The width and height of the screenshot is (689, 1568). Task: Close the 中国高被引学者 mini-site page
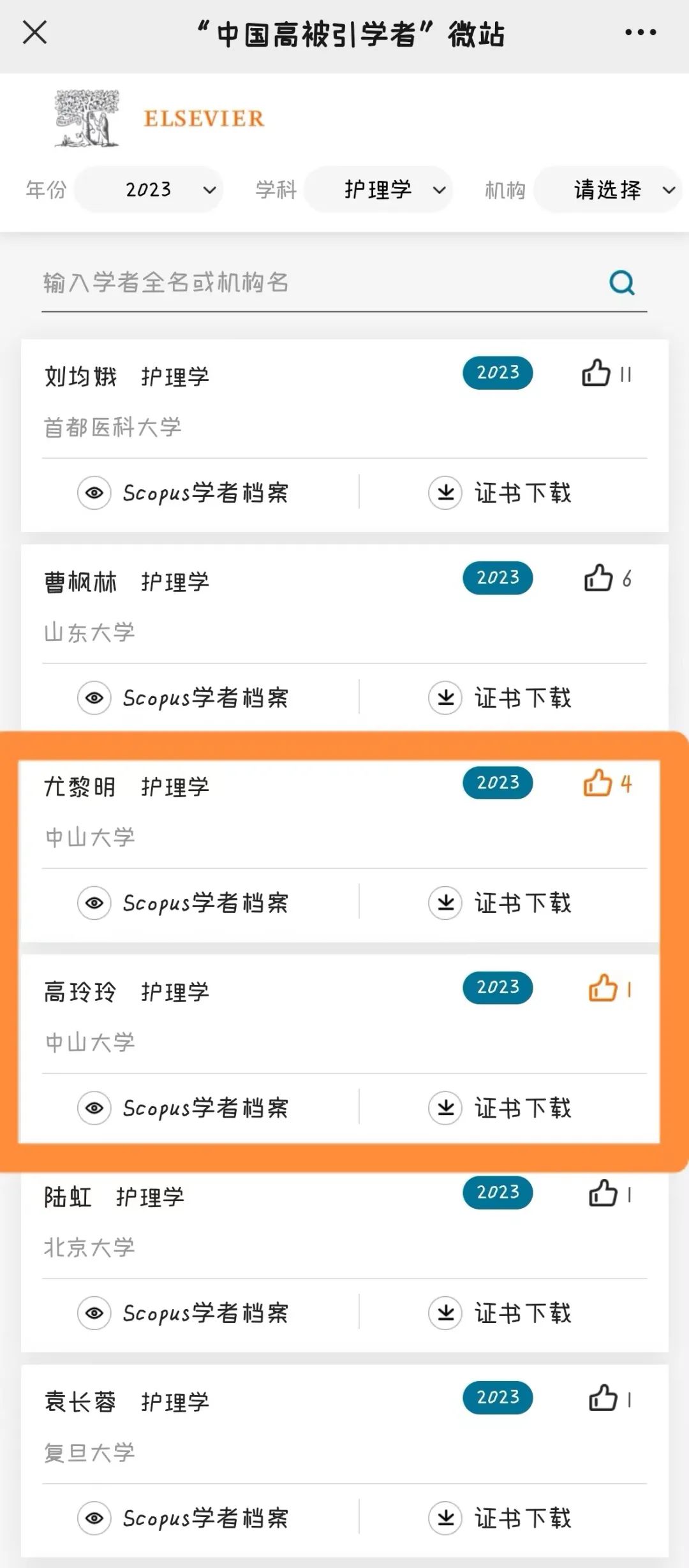[34, 32]
